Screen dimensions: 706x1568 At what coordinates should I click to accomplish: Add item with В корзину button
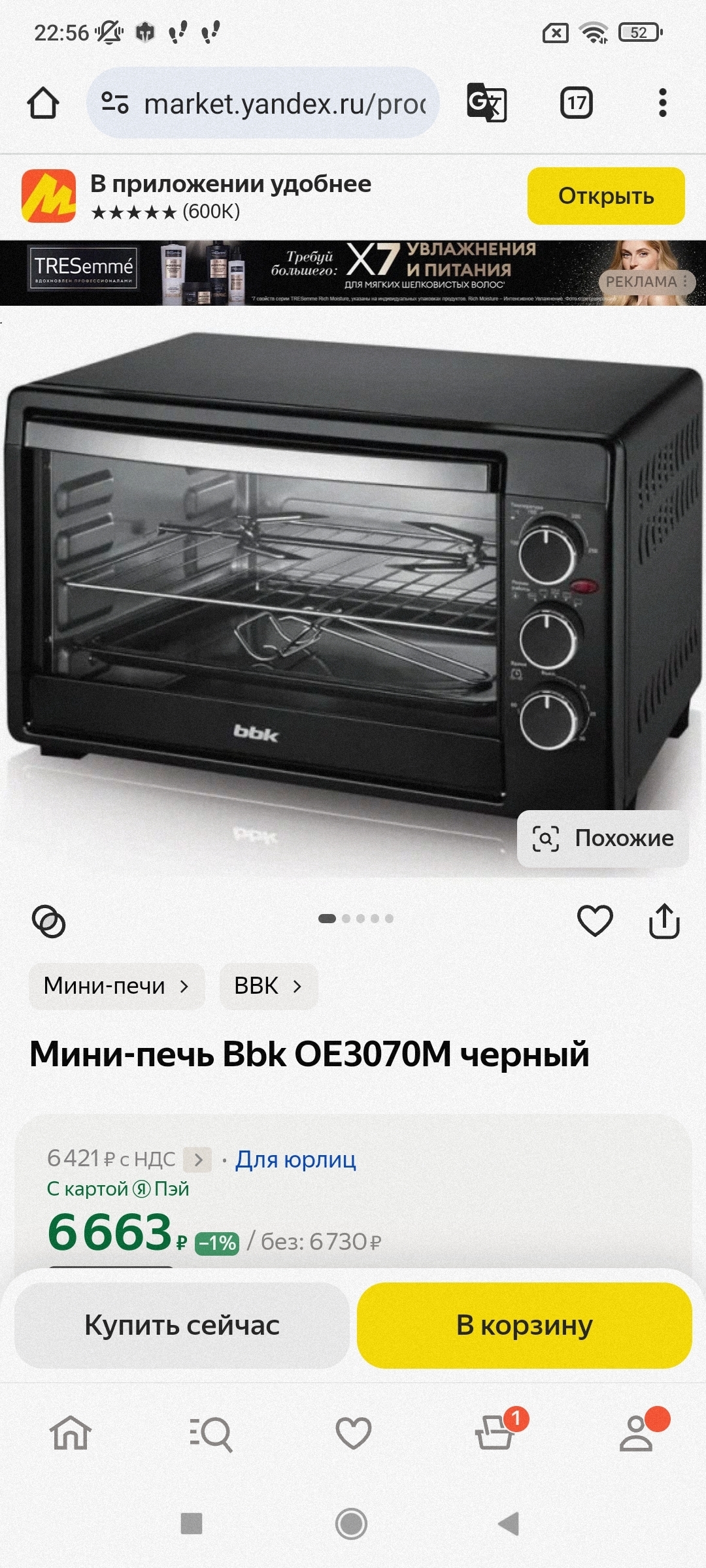pyautogui.click(x=524, y=1325)
